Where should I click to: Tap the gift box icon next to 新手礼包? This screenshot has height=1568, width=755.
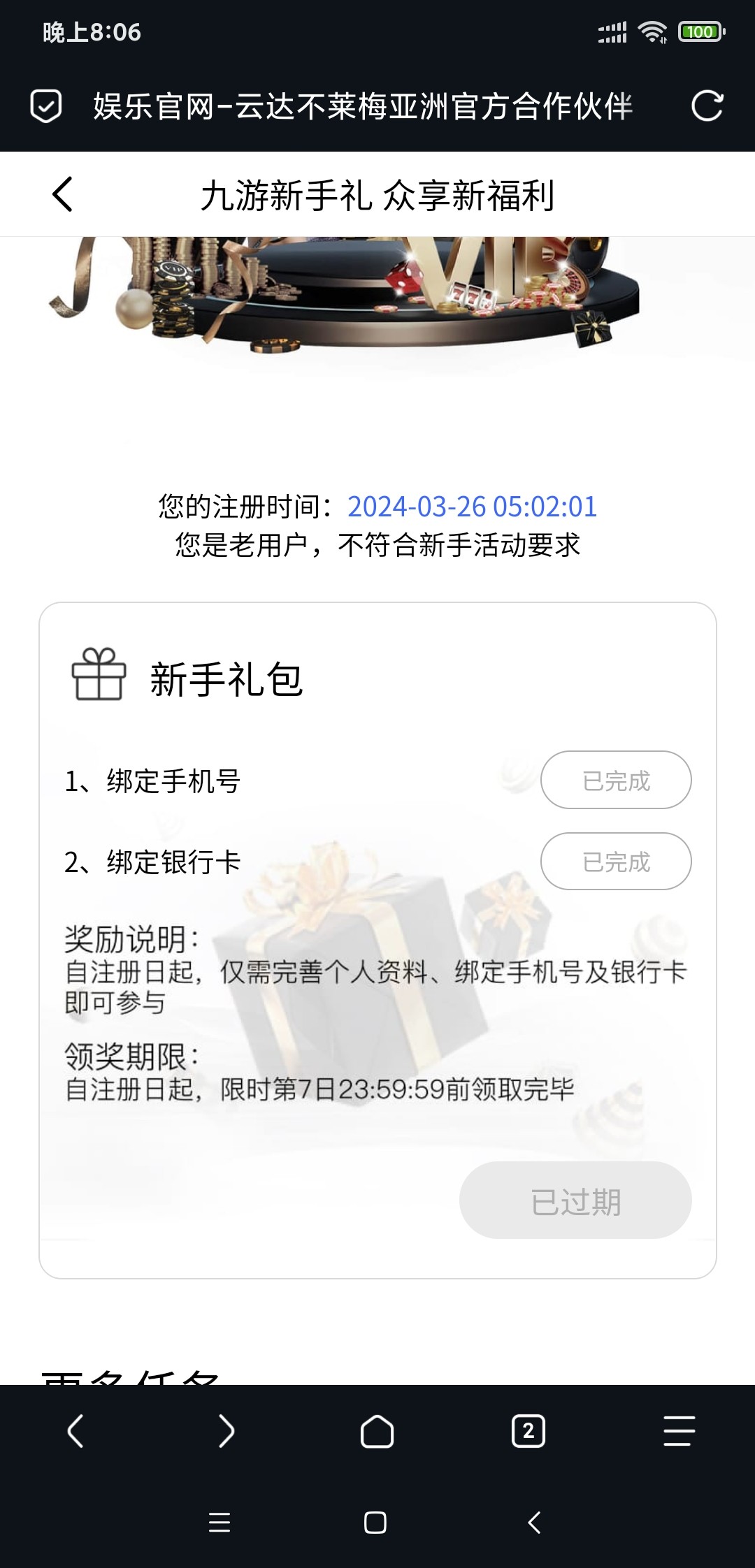tap(99, 676)
